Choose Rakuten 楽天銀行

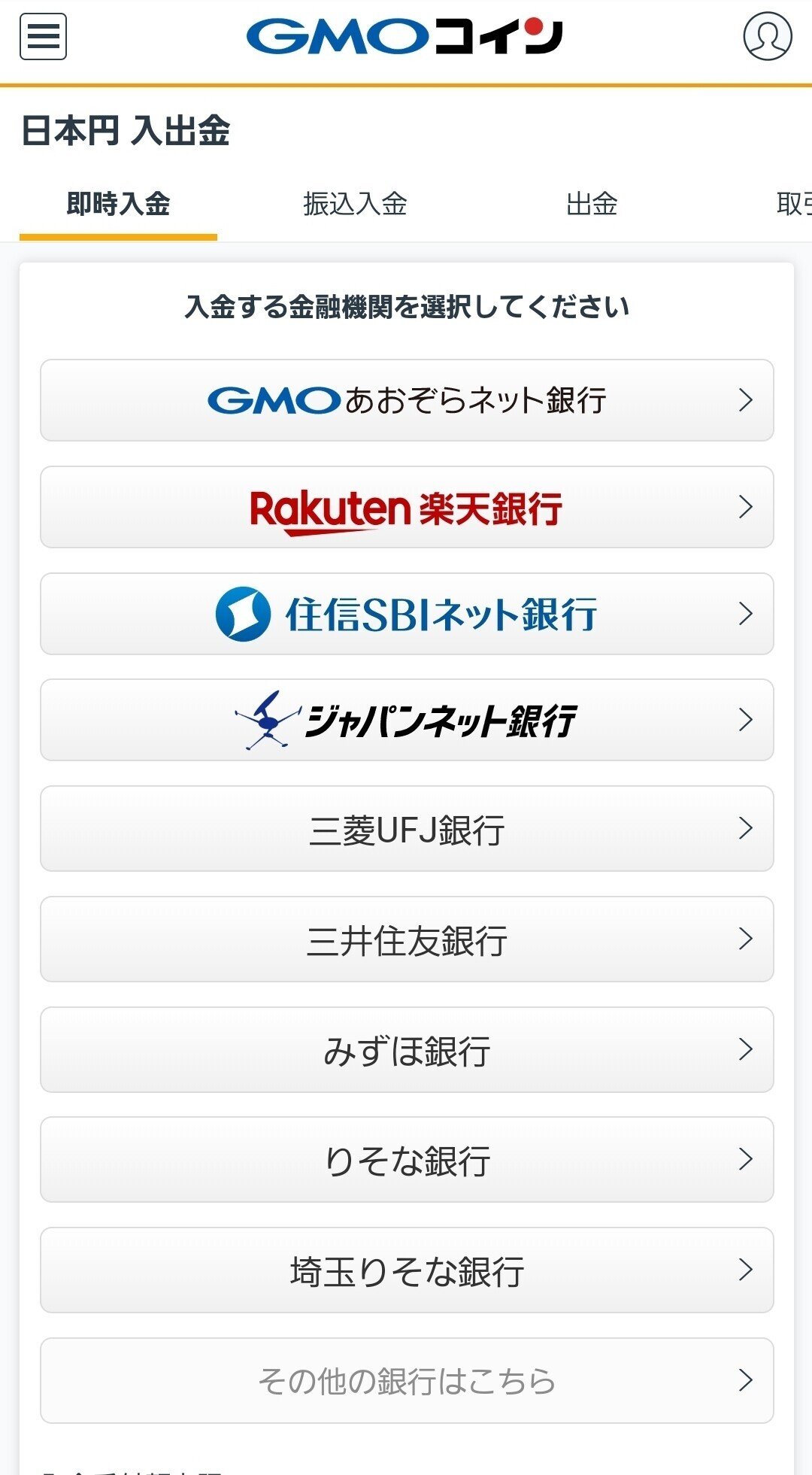click(x=407, y=507)
